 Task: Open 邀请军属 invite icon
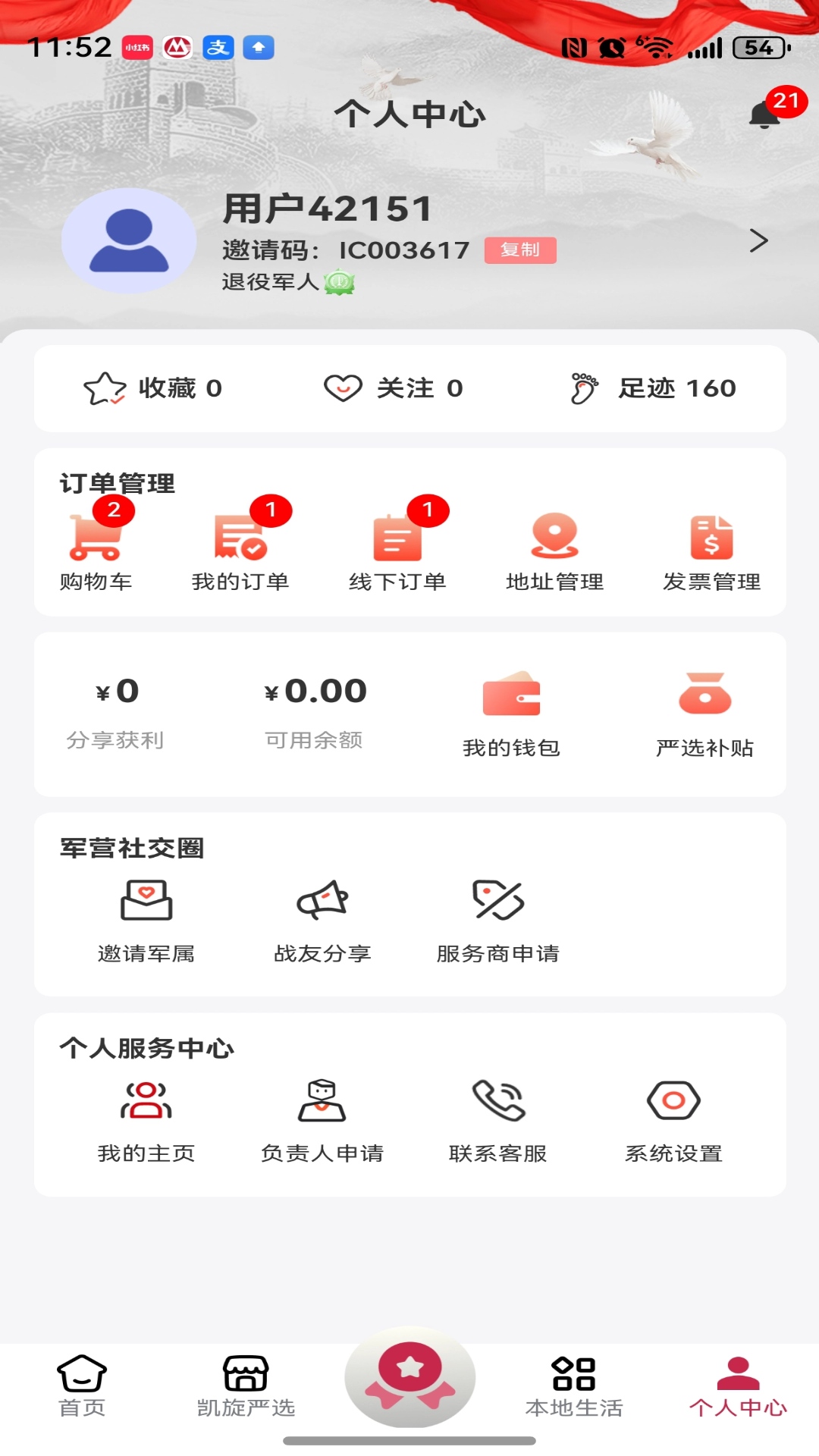[x=147, y=905]
